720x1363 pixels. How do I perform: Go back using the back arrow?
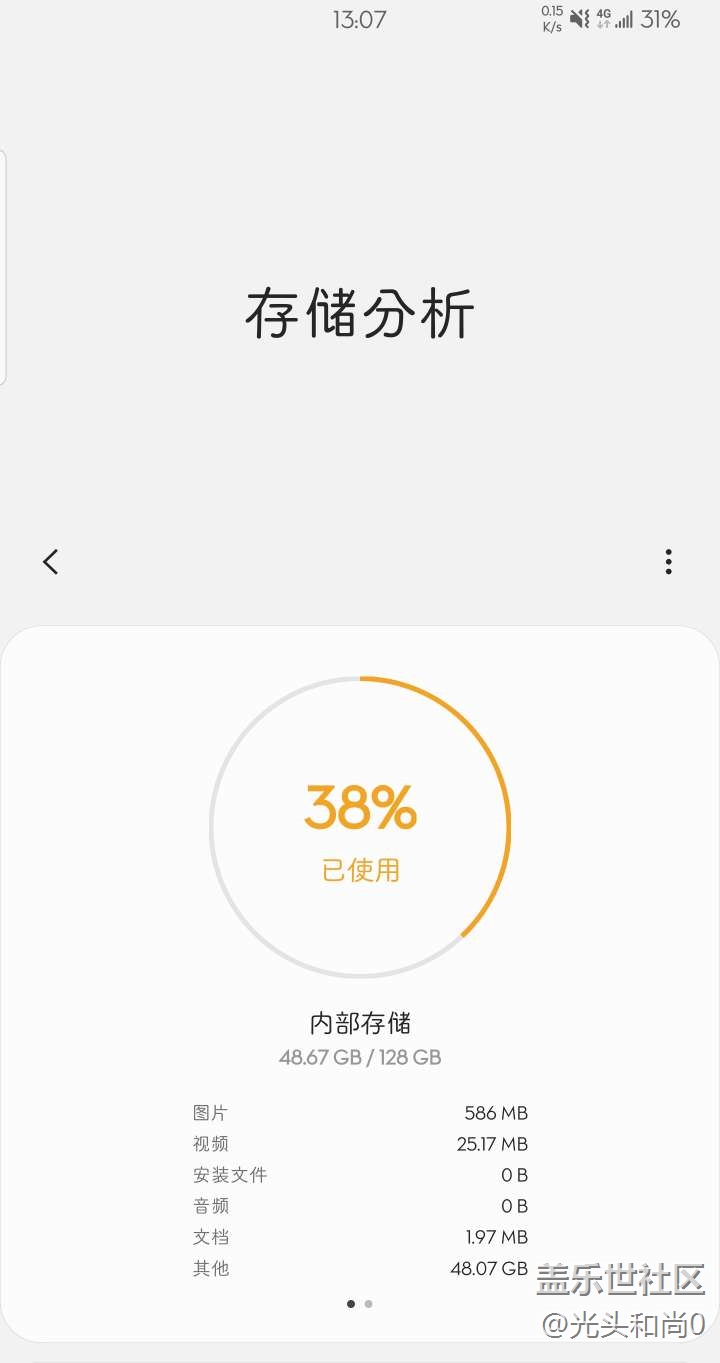click(x=51, y=562)
